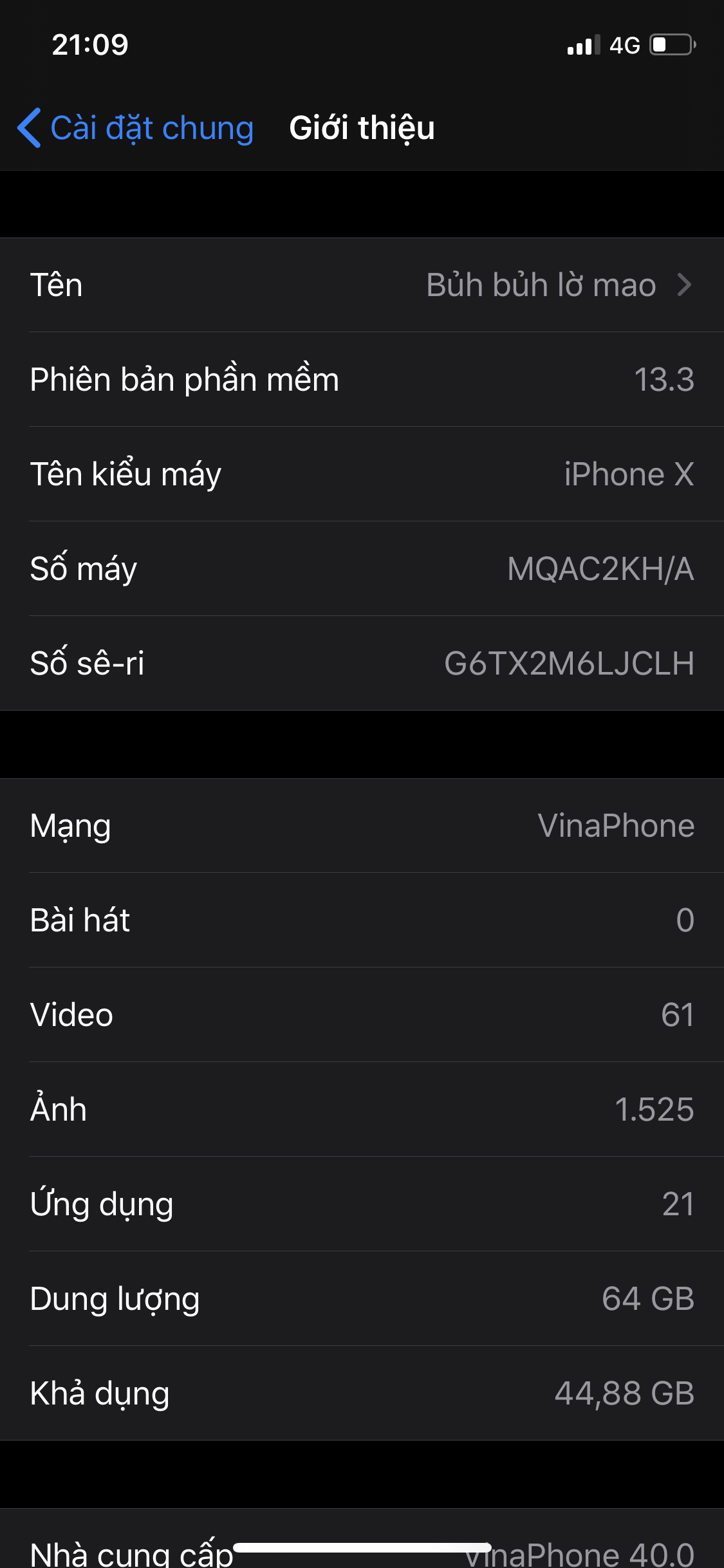Image resolution: width=724 pixels, height=1568 pixels.
Task: Select the iPhone X model name row
Action: click(x=362, y=474)
